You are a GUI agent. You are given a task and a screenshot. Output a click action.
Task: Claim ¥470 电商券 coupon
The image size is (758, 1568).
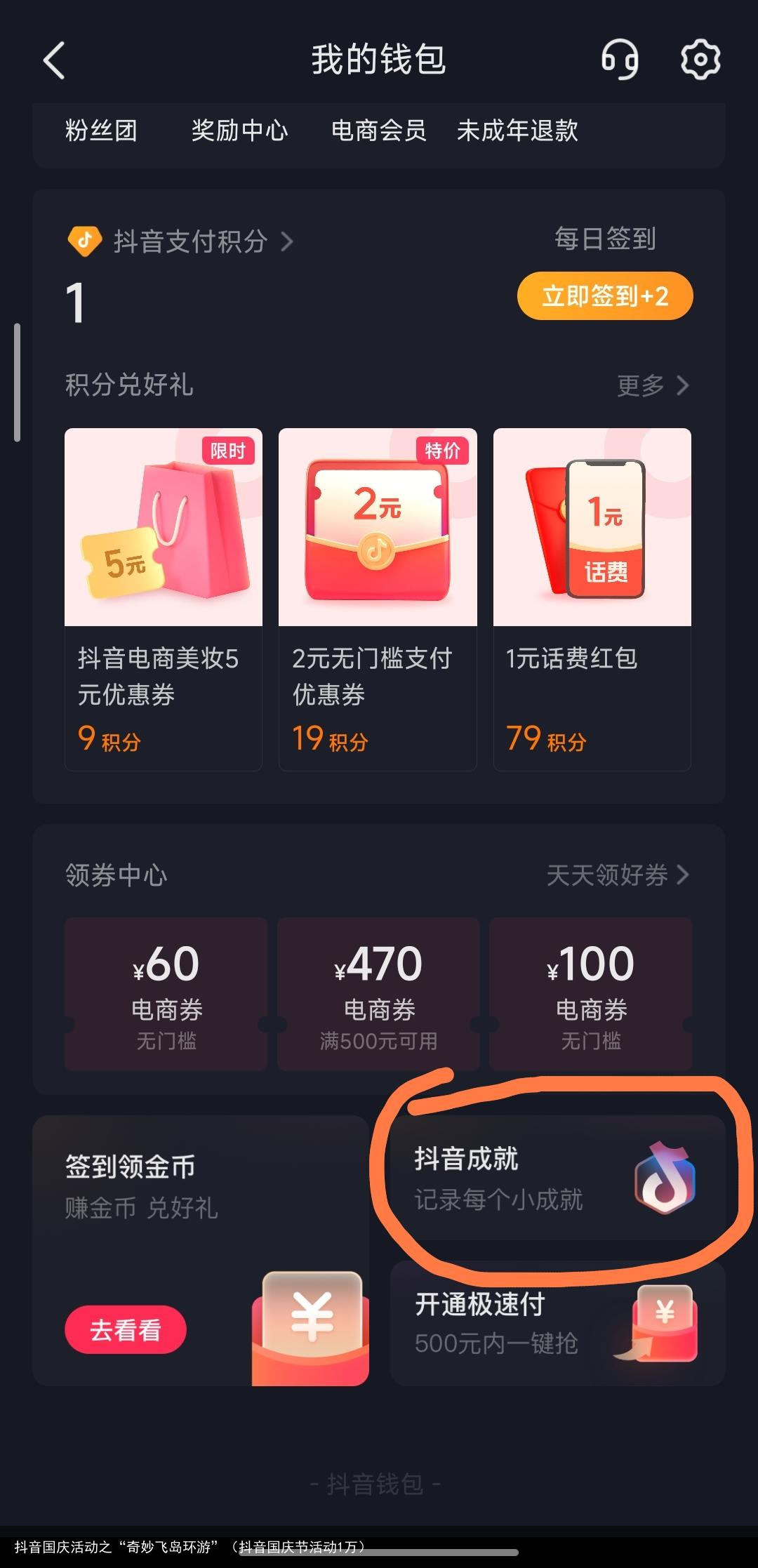(x=378, y=993)
